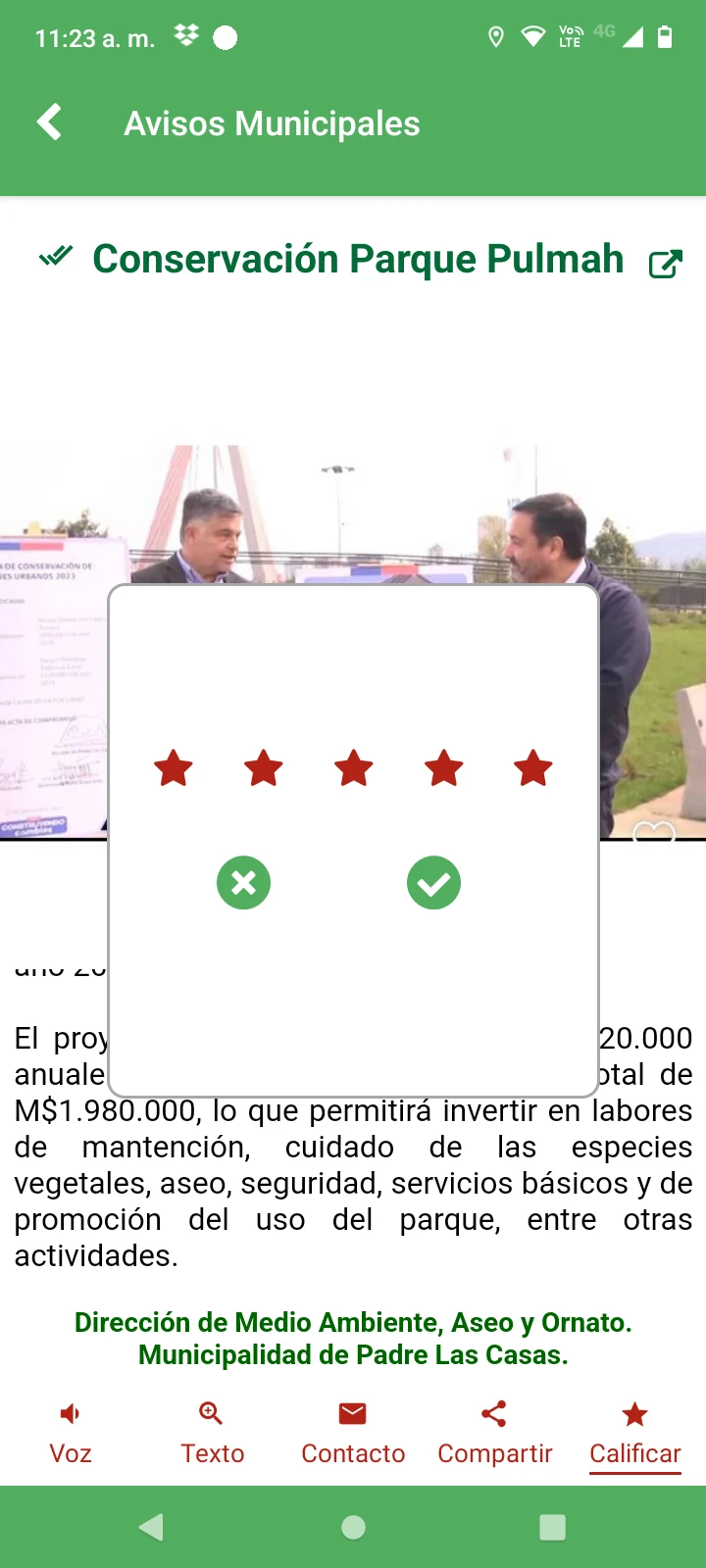Open the Texto zoom option

point(212,1432)
